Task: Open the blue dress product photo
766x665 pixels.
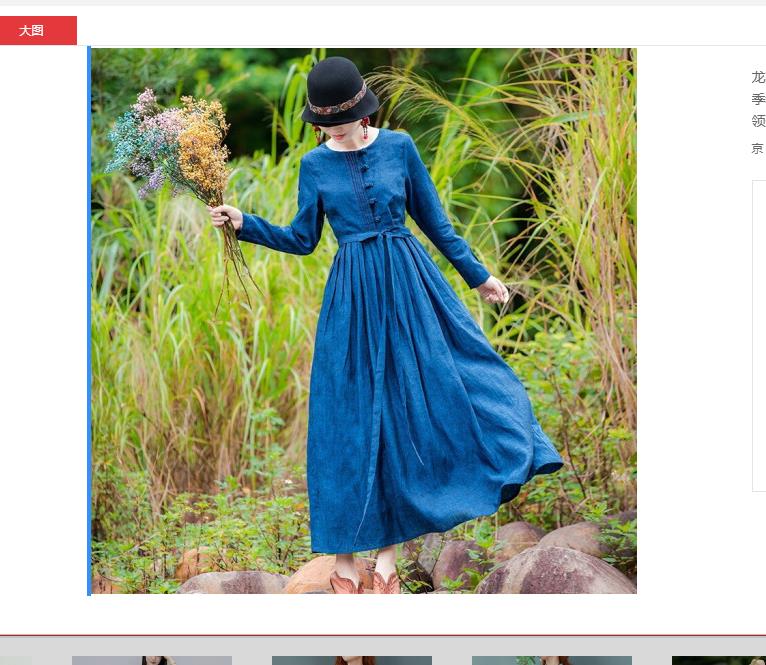Action: tap(364, 320)
